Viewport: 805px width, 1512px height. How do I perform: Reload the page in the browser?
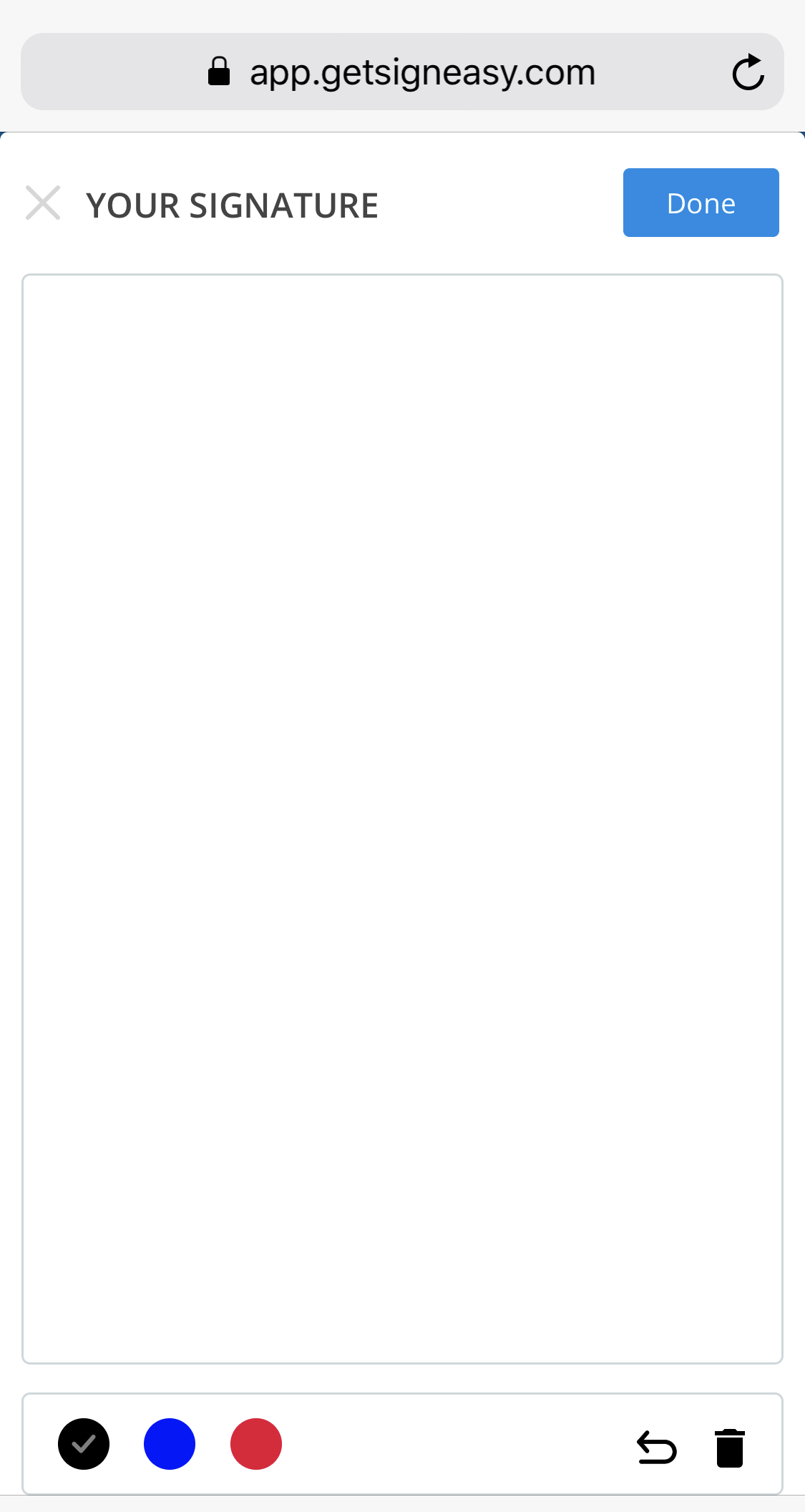[x=748, y=72]
